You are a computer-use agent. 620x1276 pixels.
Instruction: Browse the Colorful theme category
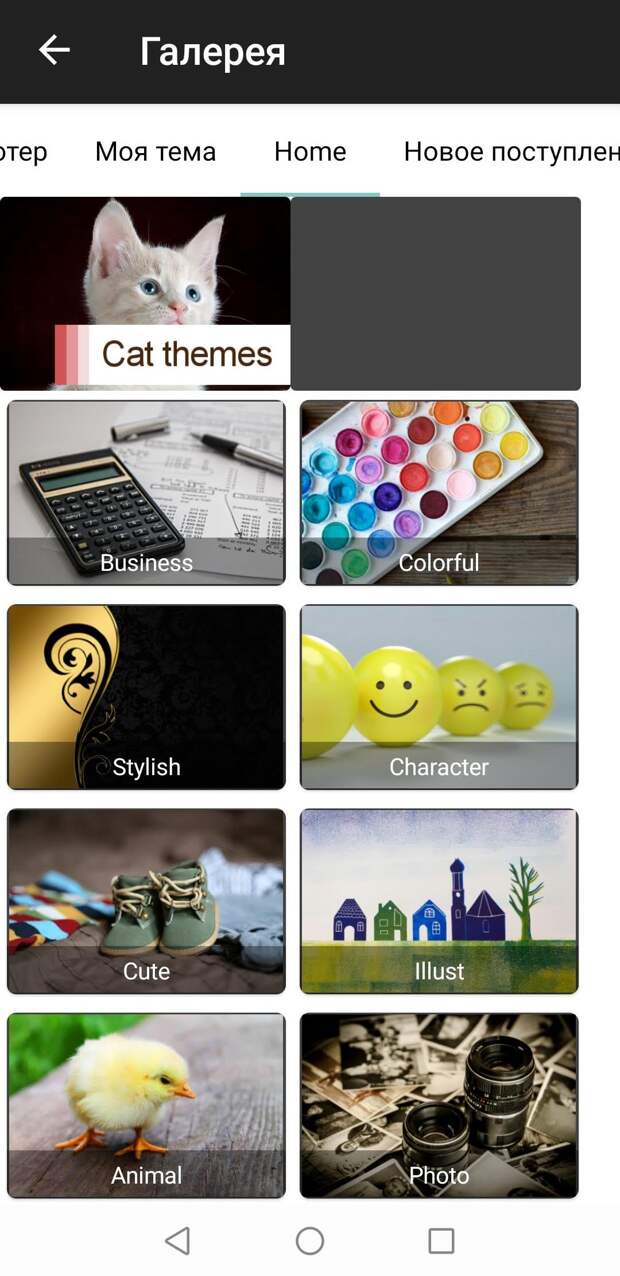(439, 493)
